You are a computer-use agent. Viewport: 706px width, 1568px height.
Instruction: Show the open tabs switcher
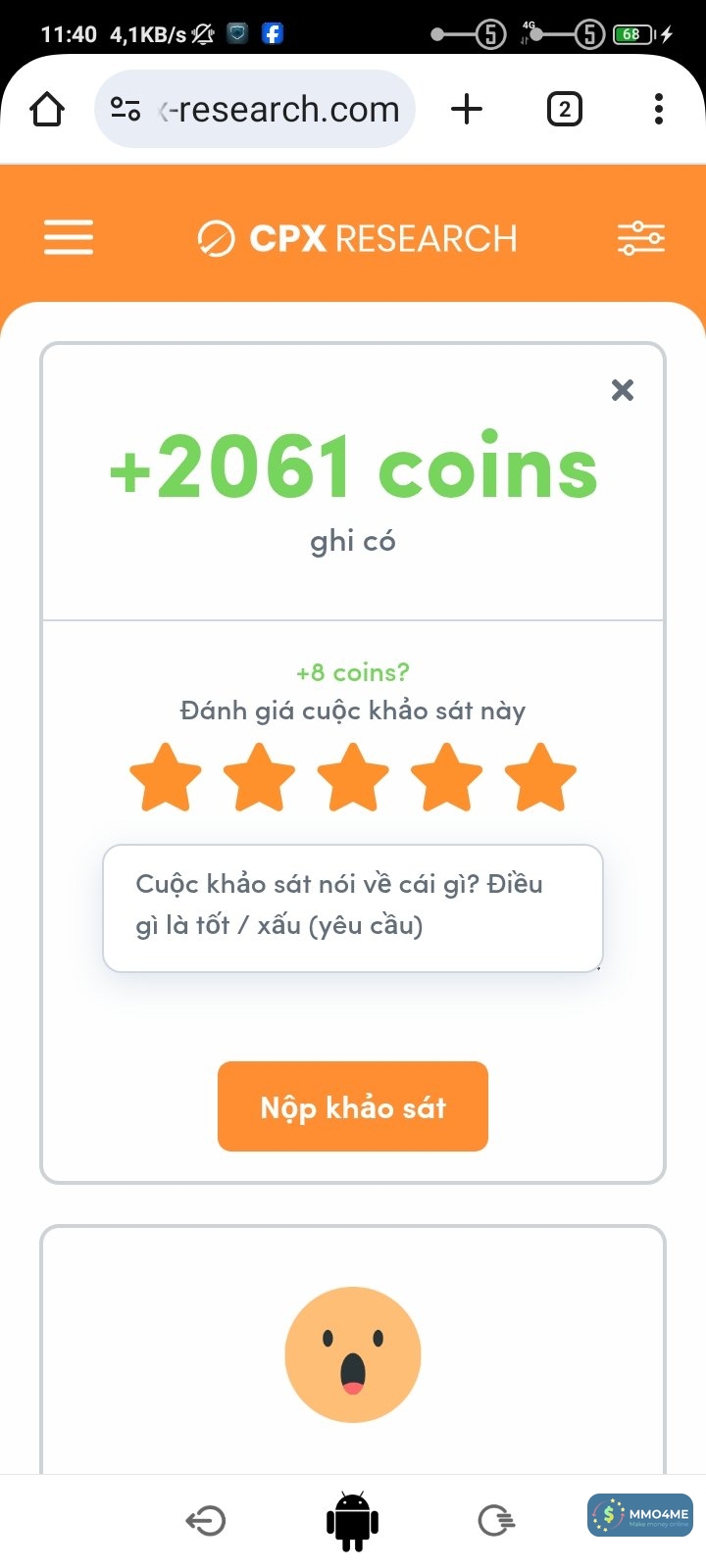(x=564, y=110)
